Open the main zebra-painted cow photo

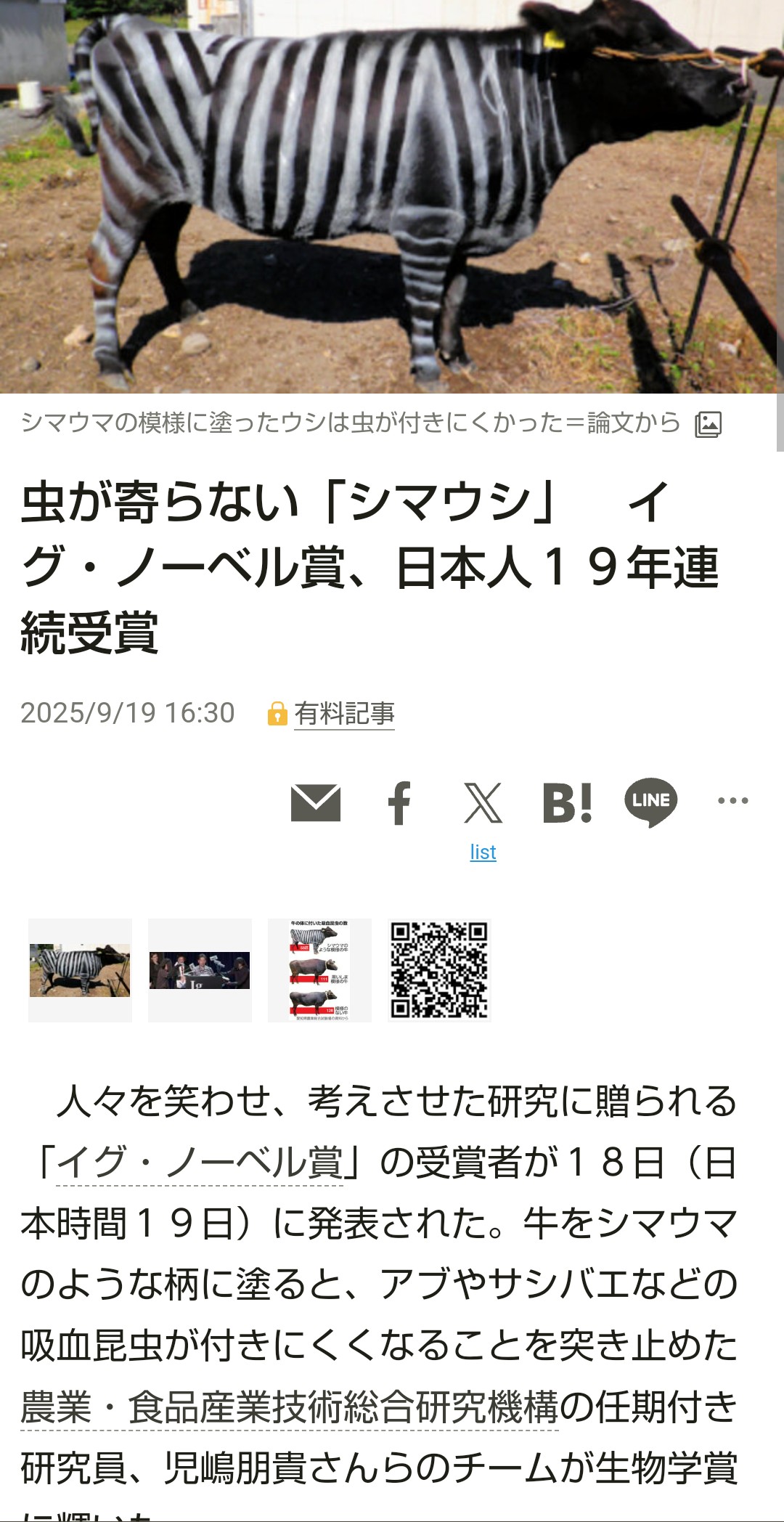(392, 196)
